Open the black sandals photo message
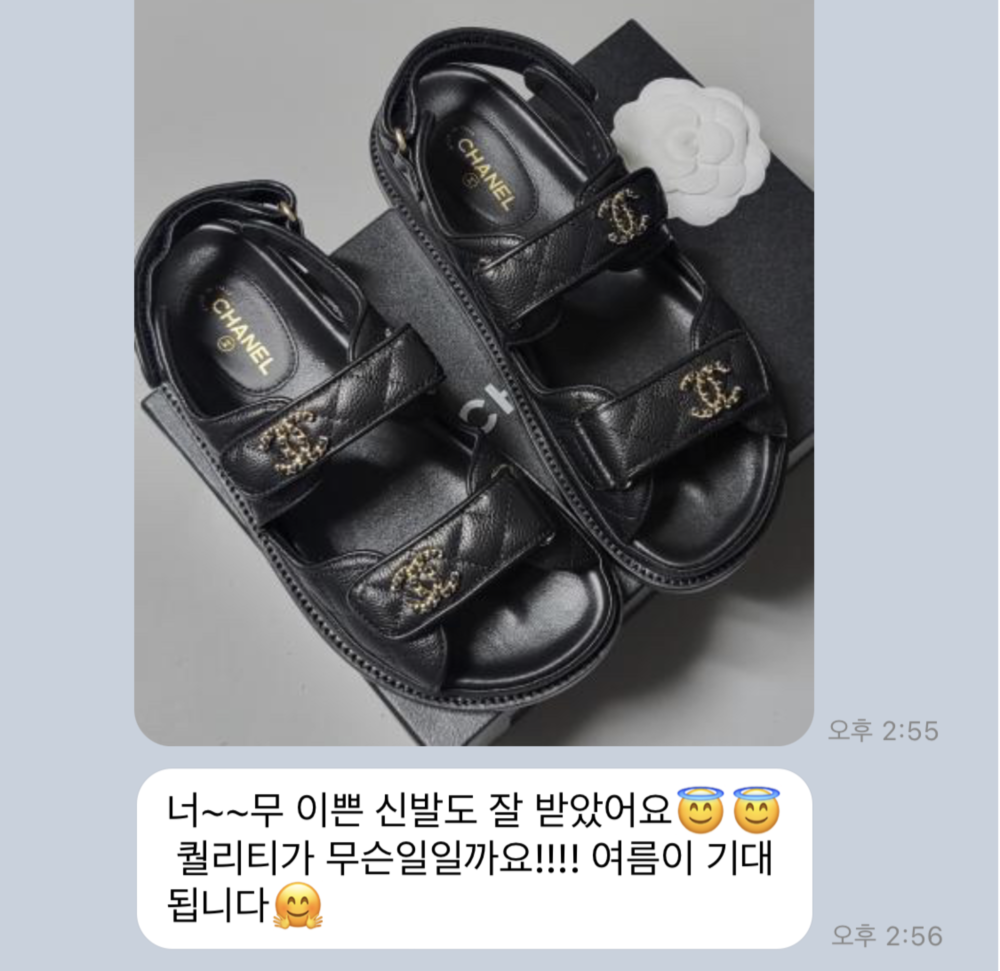The width and height of the screenshot is (1000, 971). click(x=473, y=370)
